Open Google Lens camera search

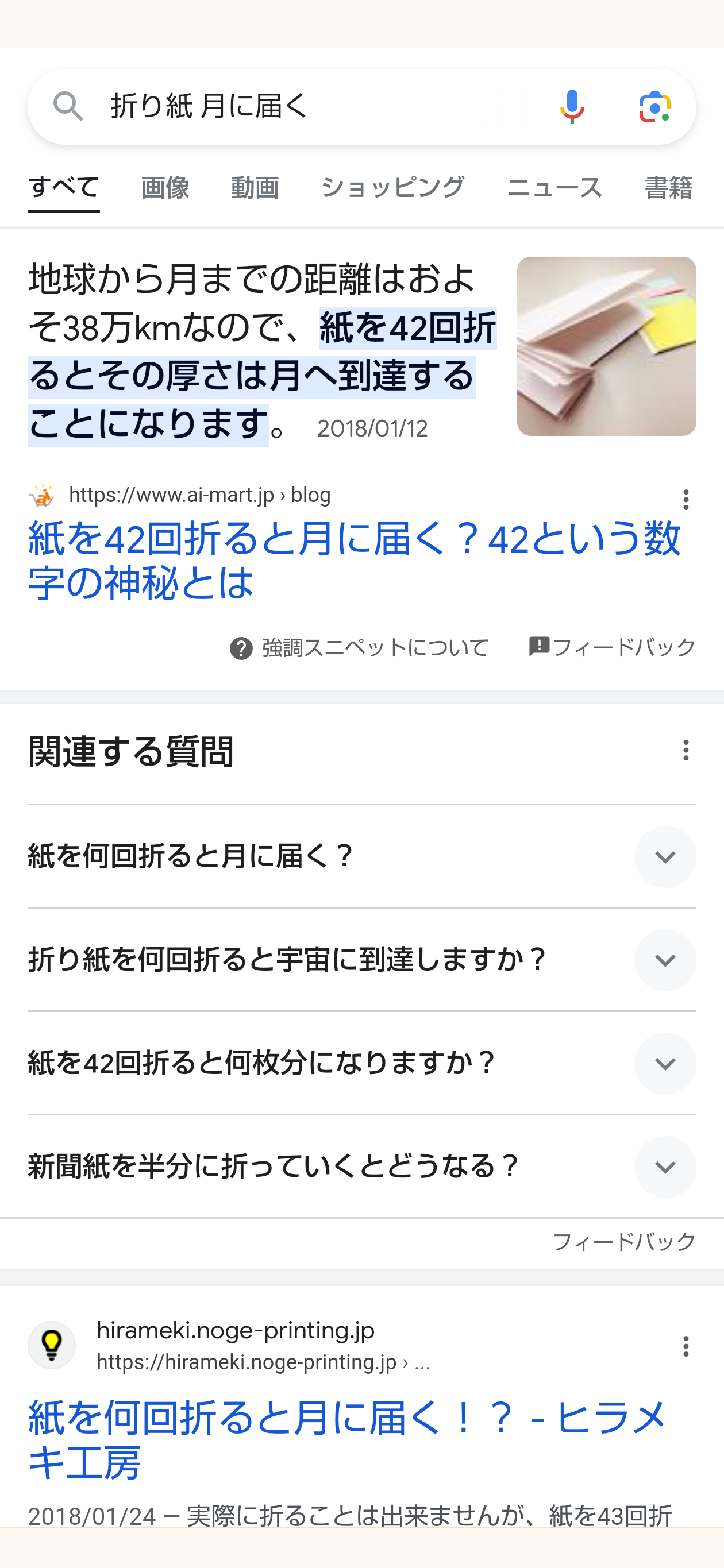coord(654,107)
